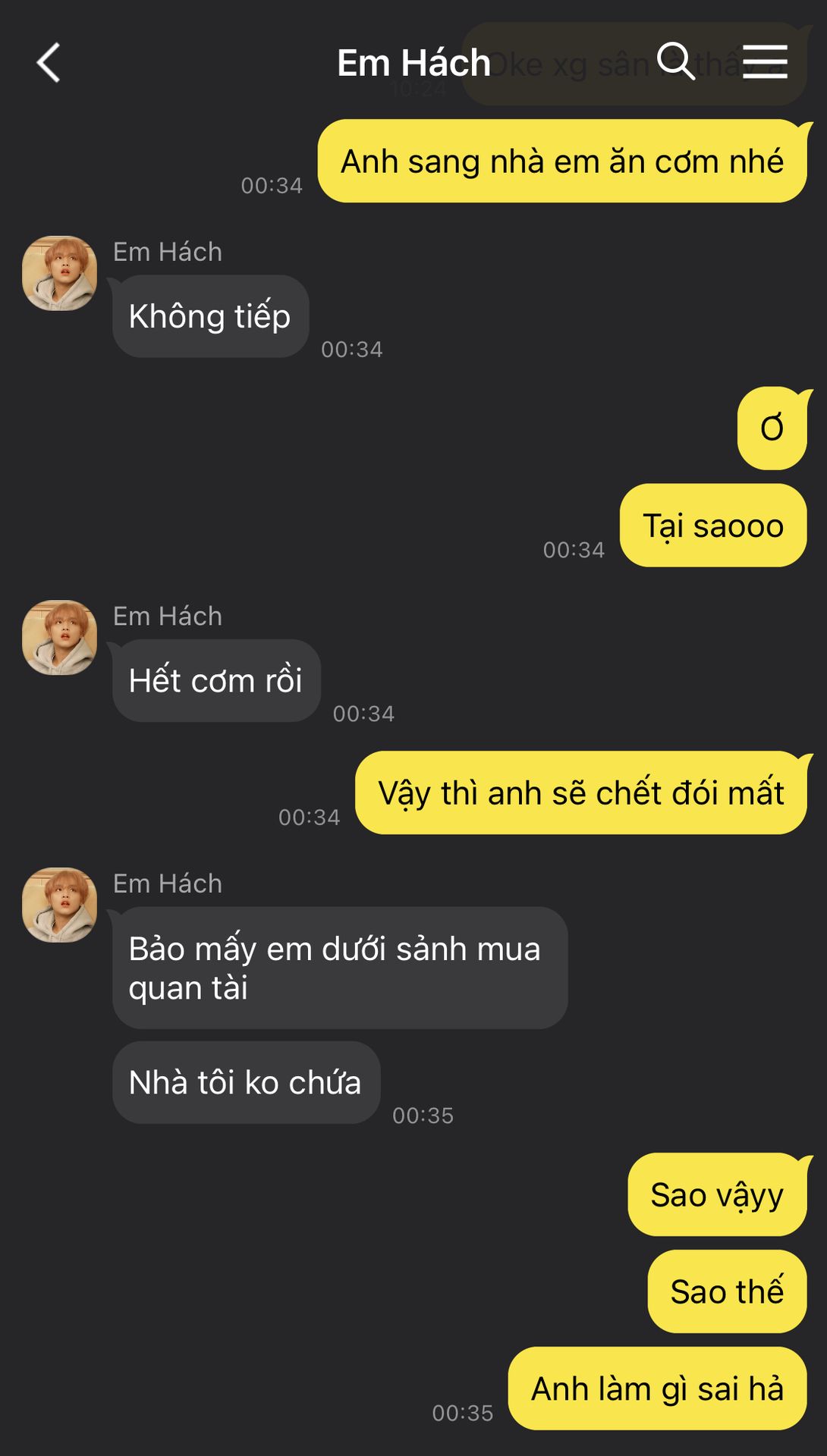The image size is (827, 1456).
Task: Open the chat menu (hamburger icon)
Action: [764, 61]
